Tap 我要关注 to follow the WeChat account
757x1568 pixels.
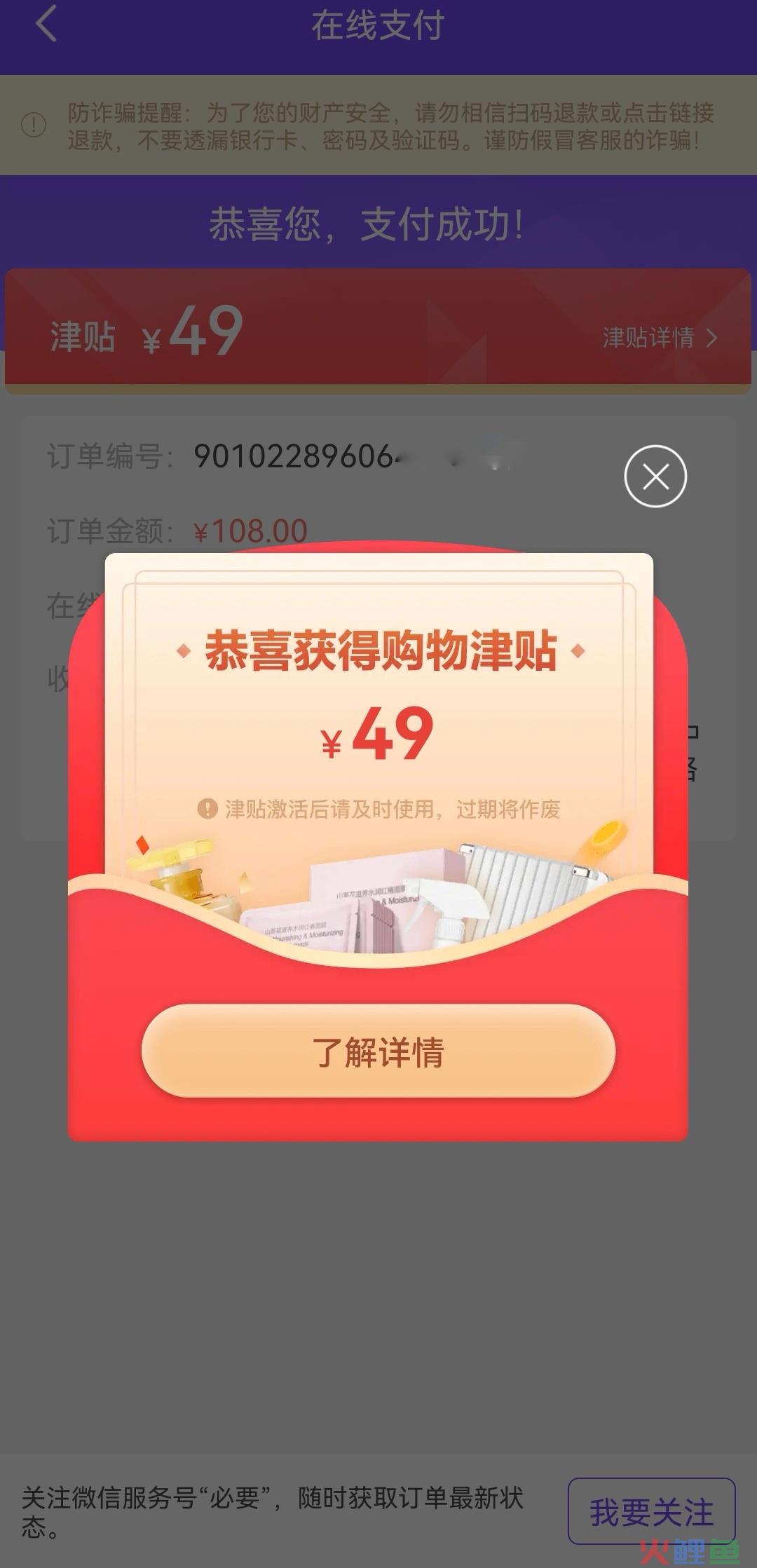click(x=650, y=1511)
